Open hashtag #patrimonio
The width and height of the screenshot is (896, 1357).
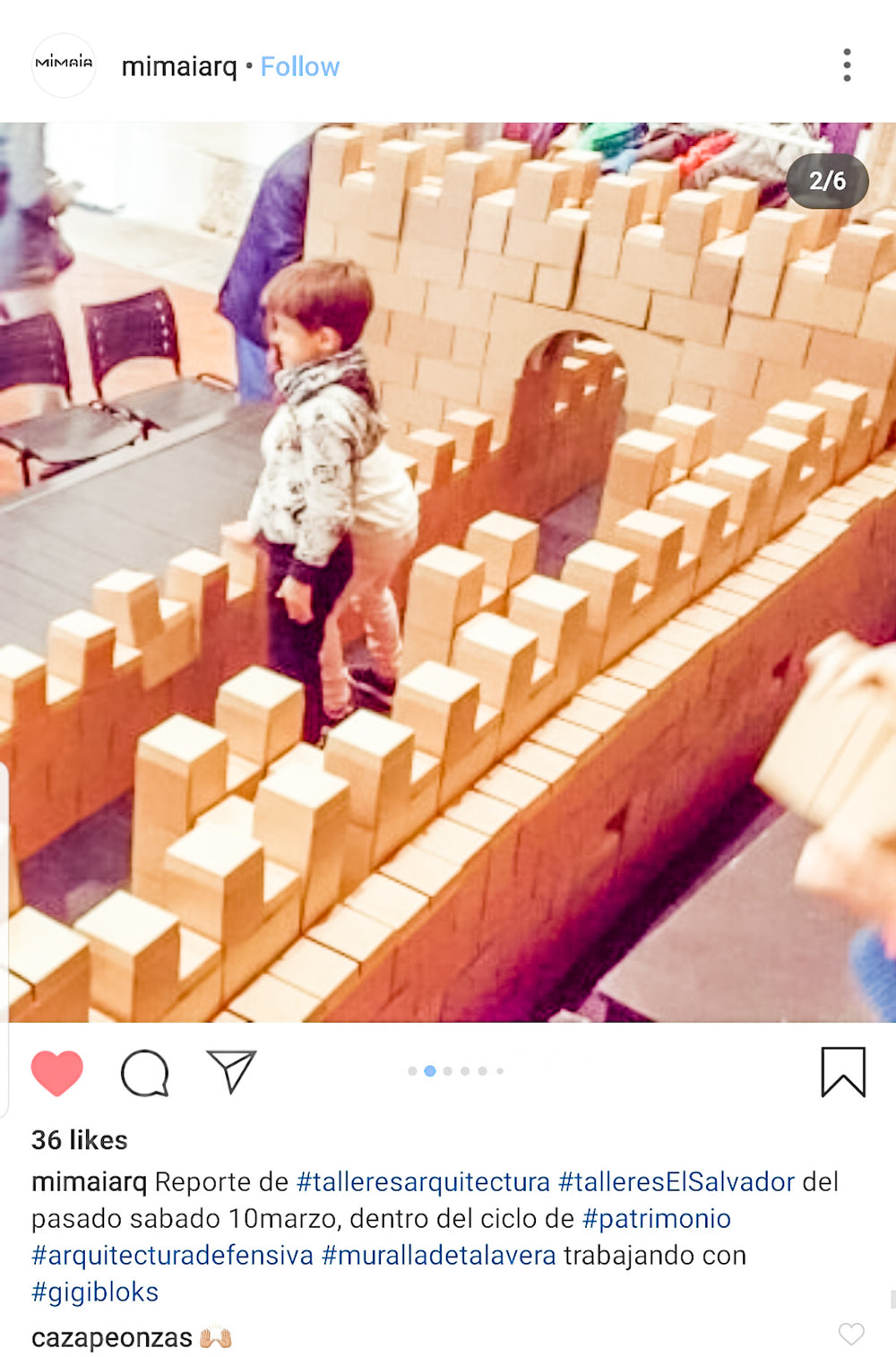click(656, 1218)
